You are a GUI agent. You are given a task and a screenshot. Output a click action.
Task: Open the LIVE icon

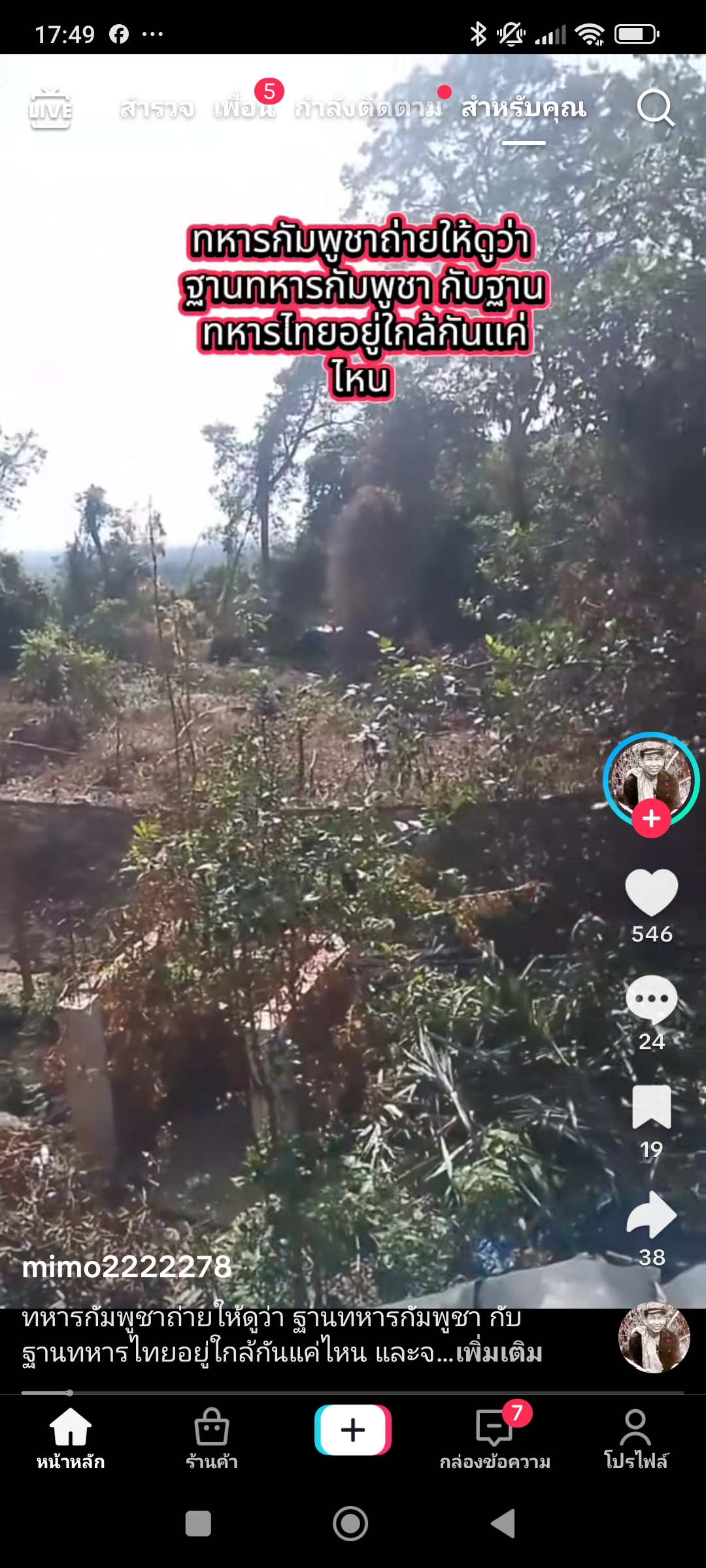click(x=50, y=108)
